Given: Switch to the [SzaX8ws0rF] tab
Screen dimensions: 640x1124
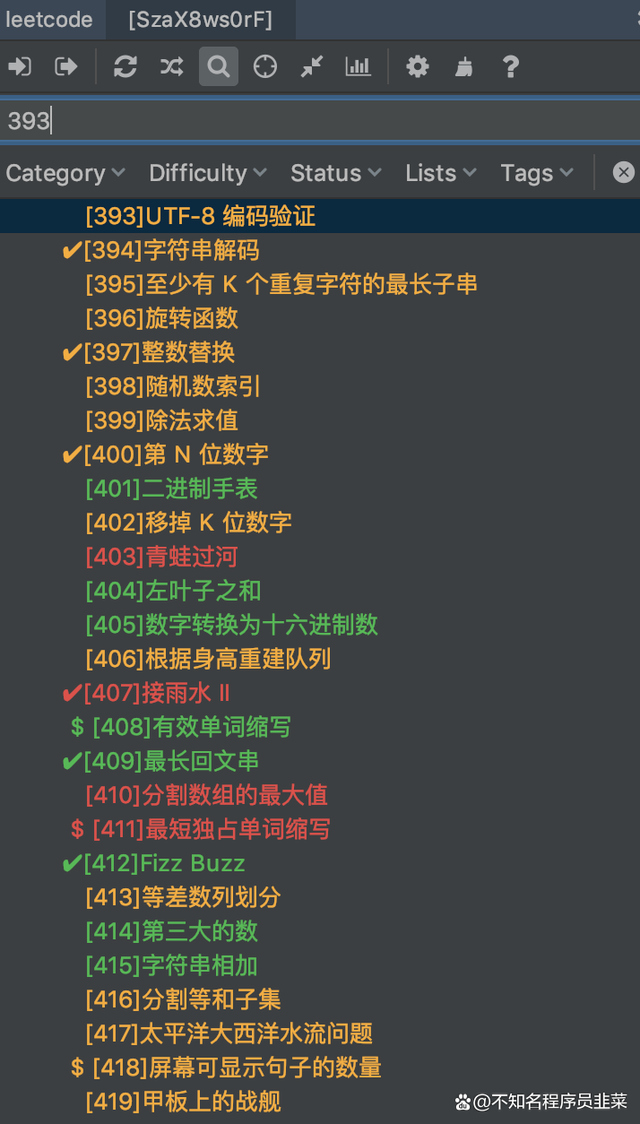Looking at the screenshot, I should point(200,19).
